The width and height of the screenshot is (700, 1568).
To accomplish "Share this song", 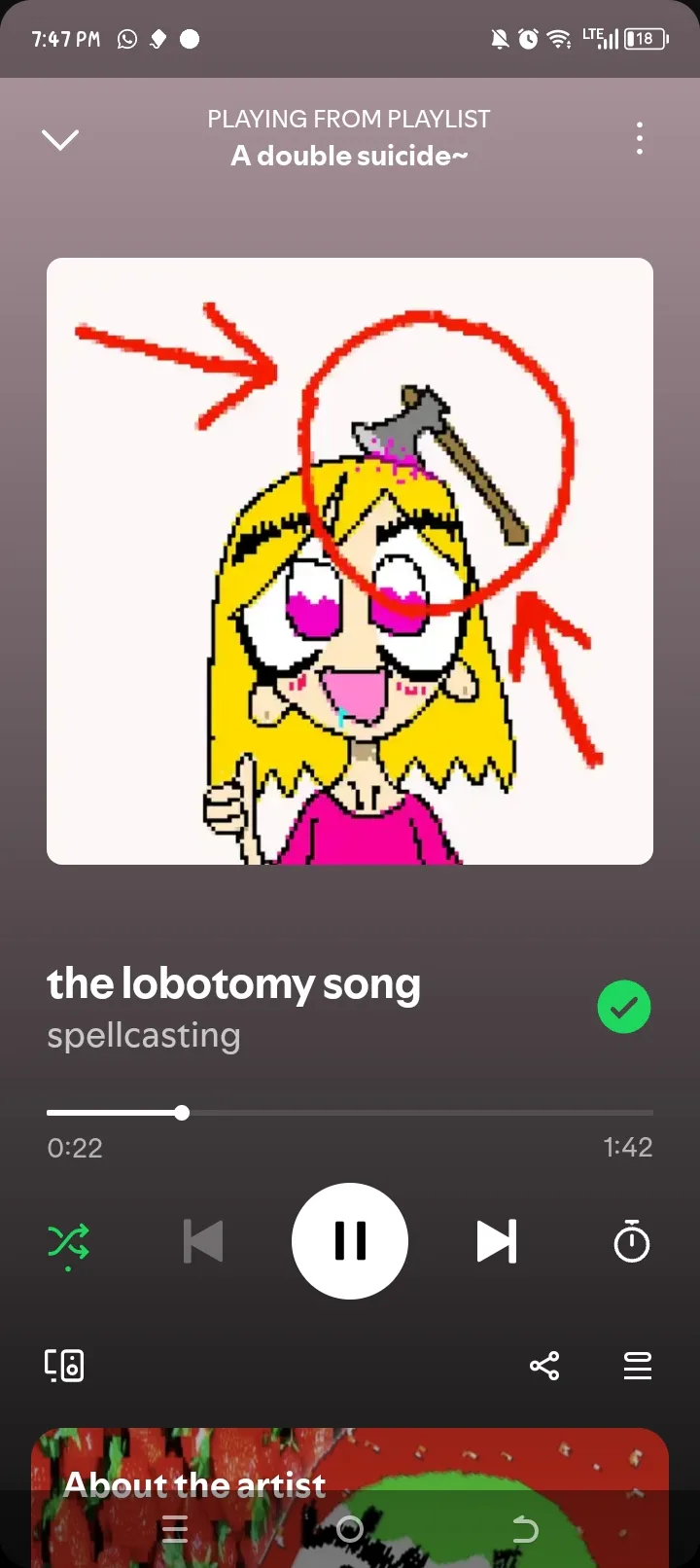I will pos(544,1366).
